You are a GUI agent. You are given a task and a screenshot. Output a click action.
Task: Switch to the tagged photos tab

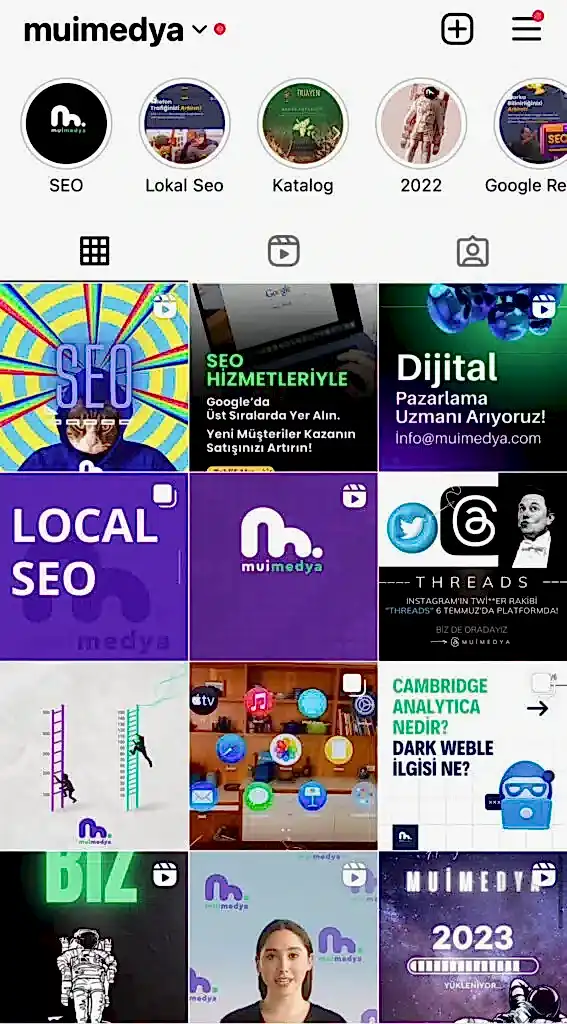coord(472,251)
